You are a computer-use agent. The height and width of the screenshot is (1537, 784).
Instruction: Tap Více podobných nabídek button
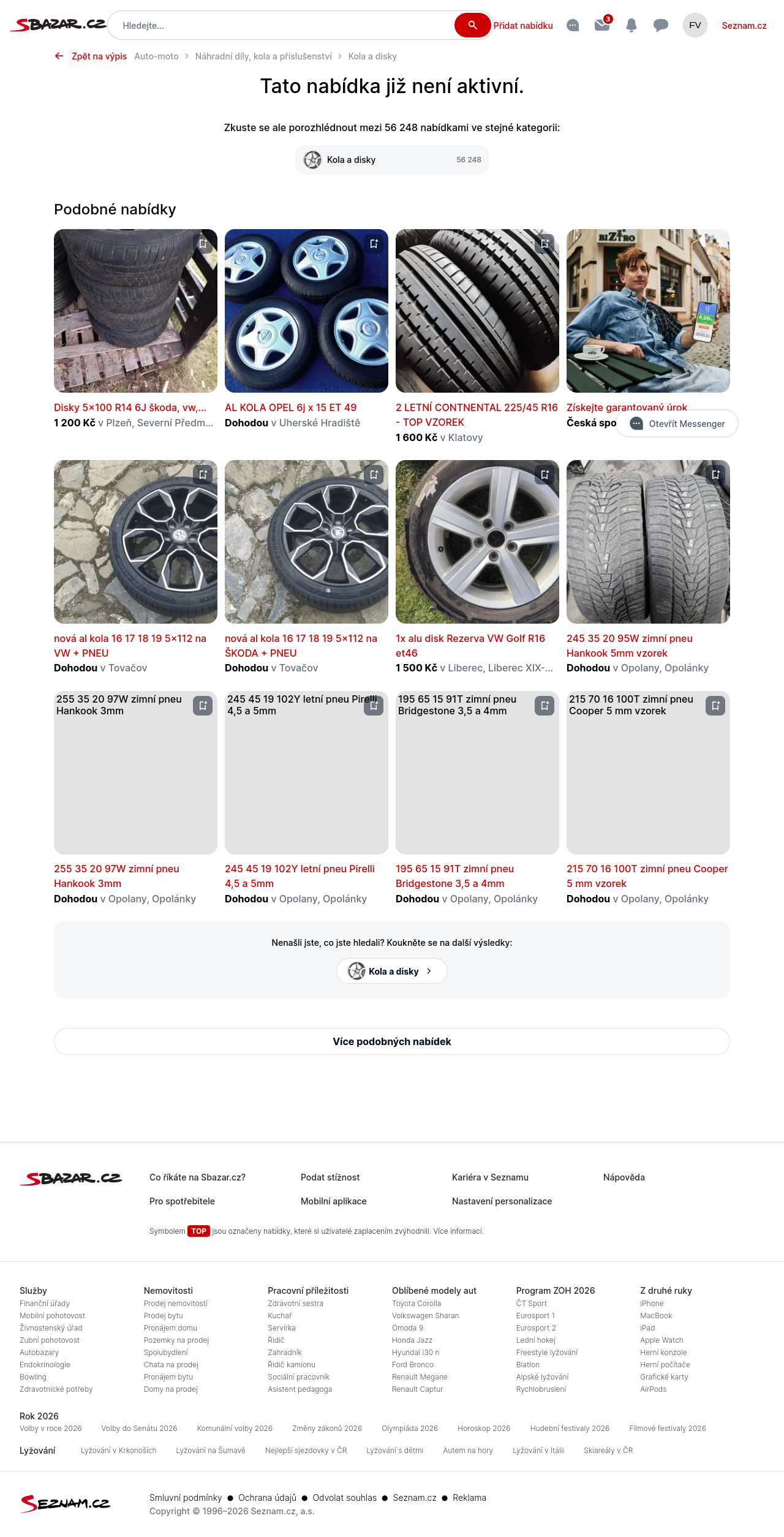point(392,1041)
